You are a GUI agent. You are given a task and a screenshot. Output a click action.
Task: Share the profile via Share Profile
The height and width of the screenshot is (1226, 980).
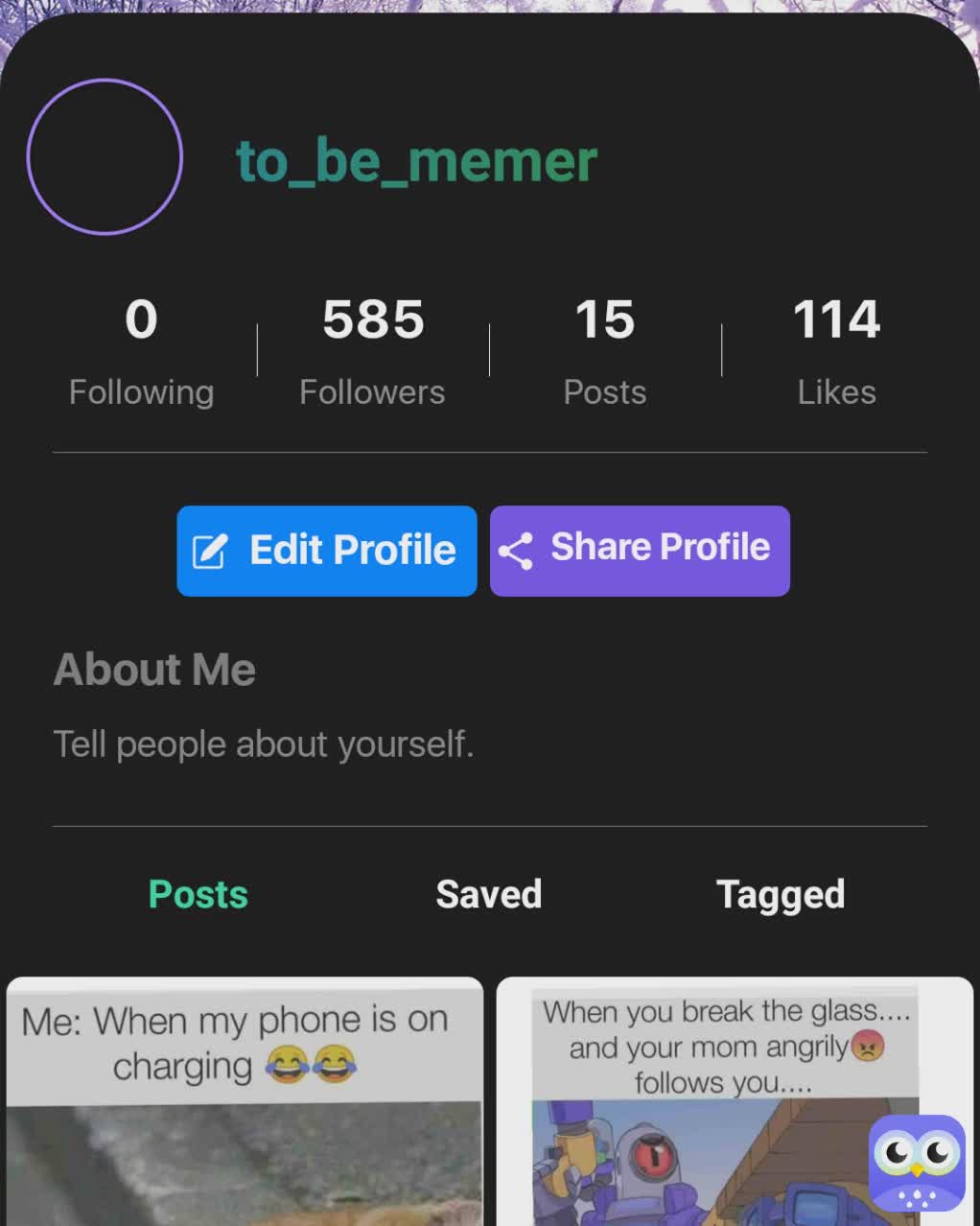[x=640, y=551]
